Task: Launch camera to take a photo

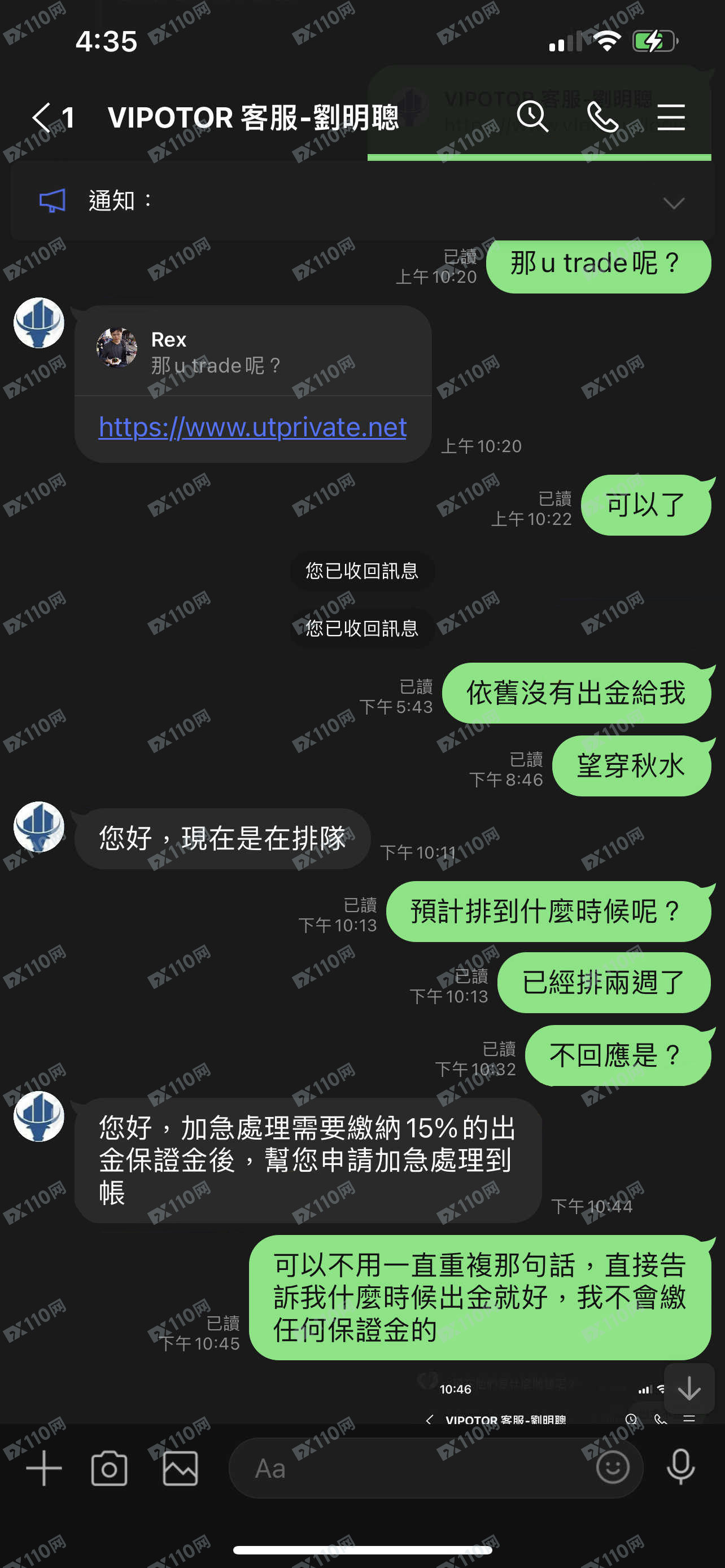Action: point(110,1468)
